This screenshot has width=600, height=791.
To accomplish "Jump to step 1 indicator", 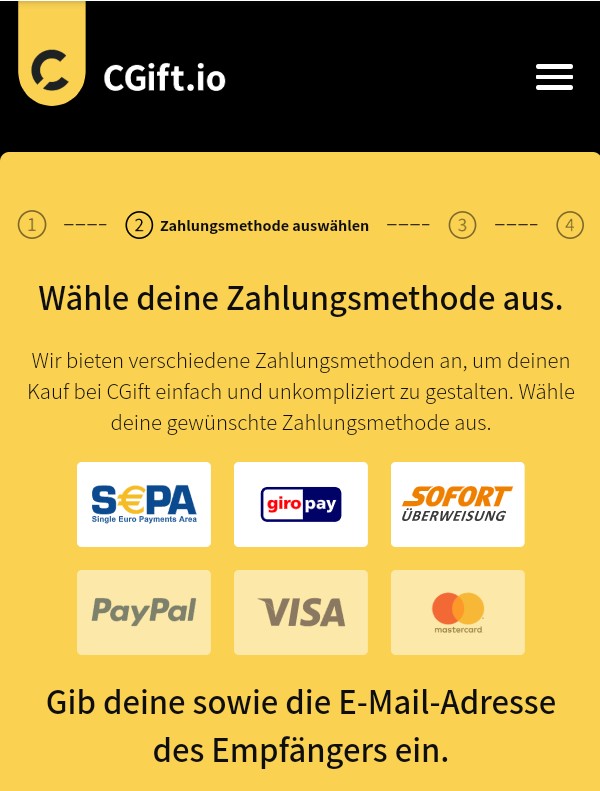I will (32, 225).
